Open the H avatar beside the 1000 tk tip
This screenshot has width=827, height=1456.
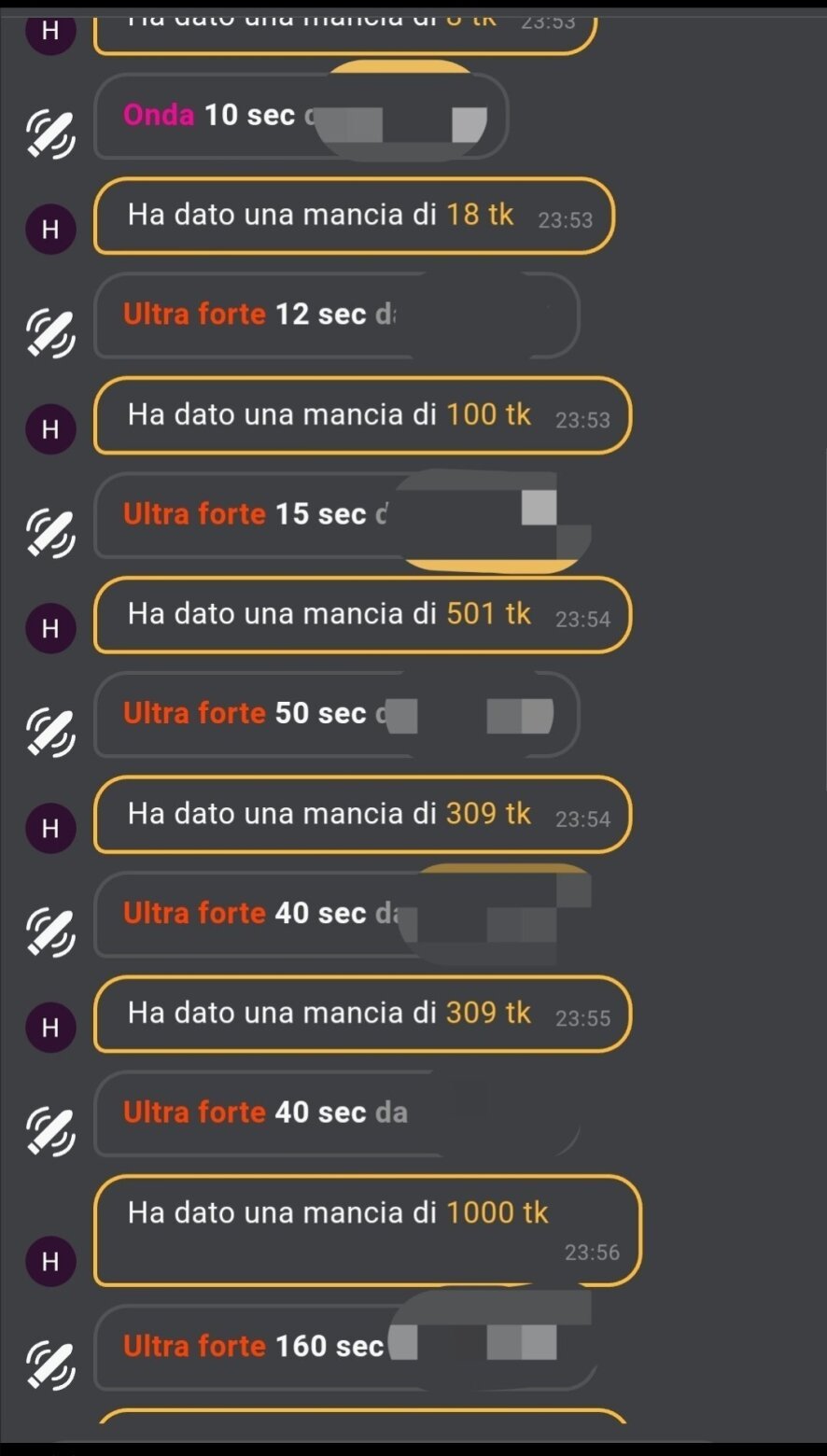50,1261
